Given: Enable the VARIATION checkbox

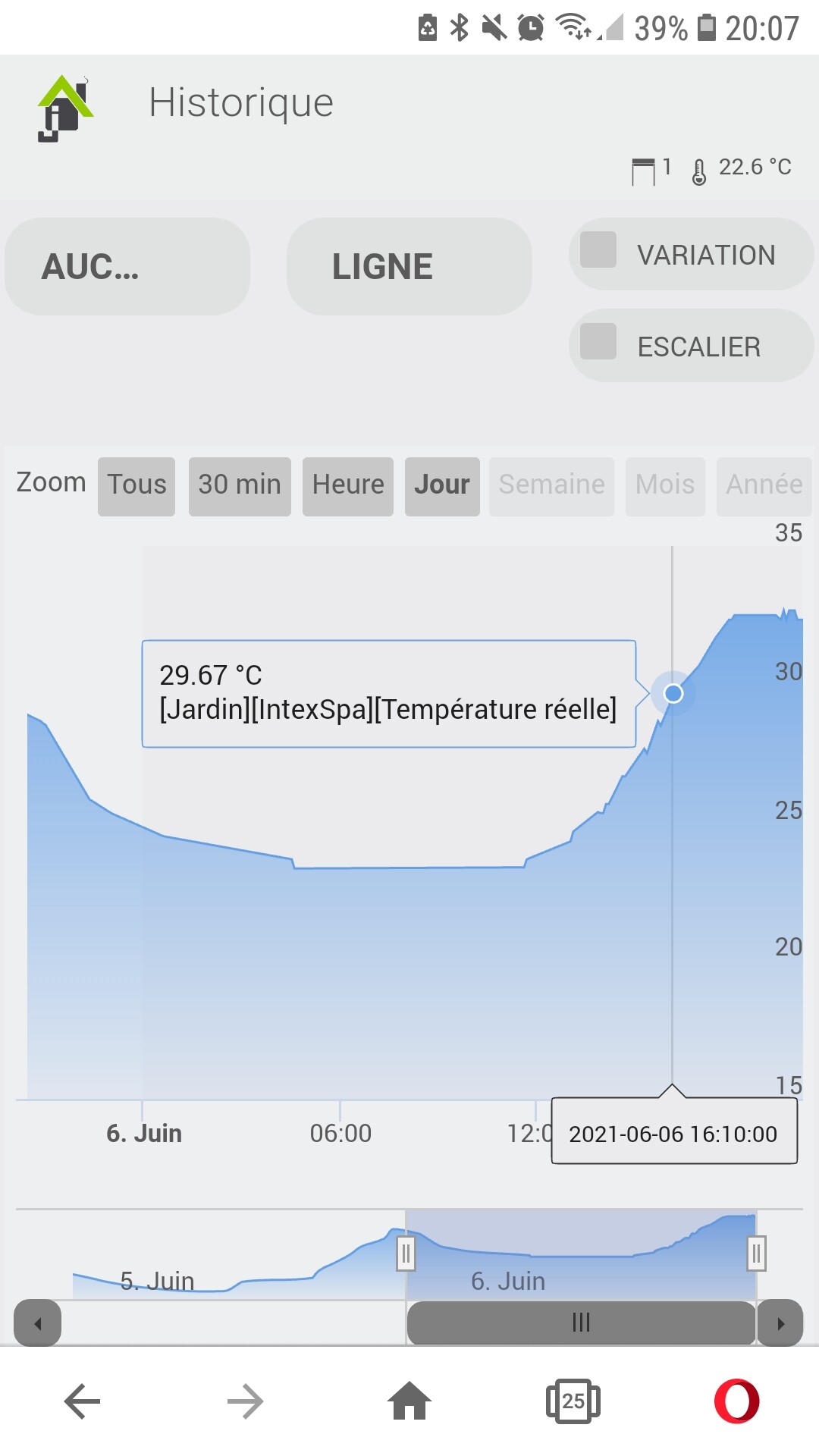Looking at the screenshot, I should click(598, 251).
